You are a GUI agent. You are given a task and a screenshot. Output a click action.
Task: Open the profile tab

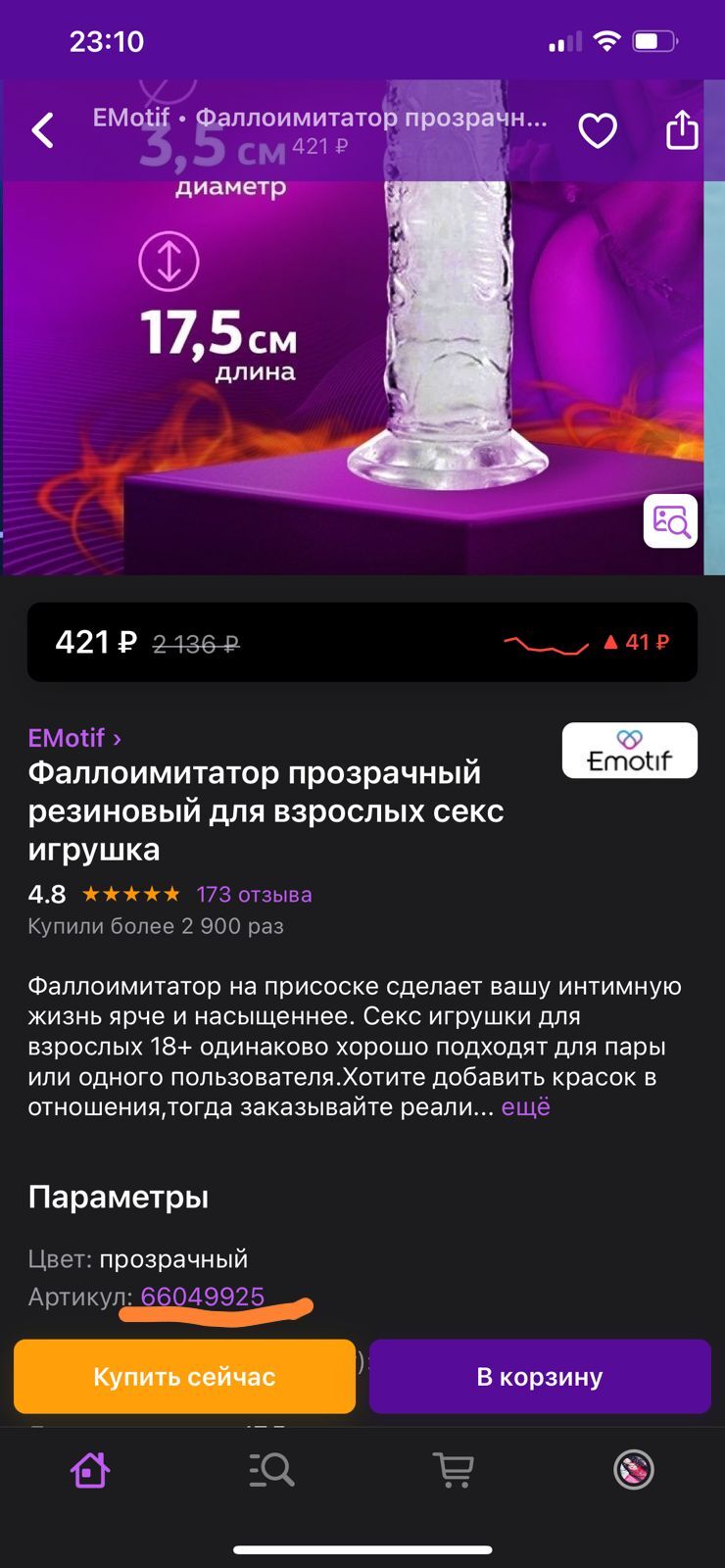(633, 1469)
